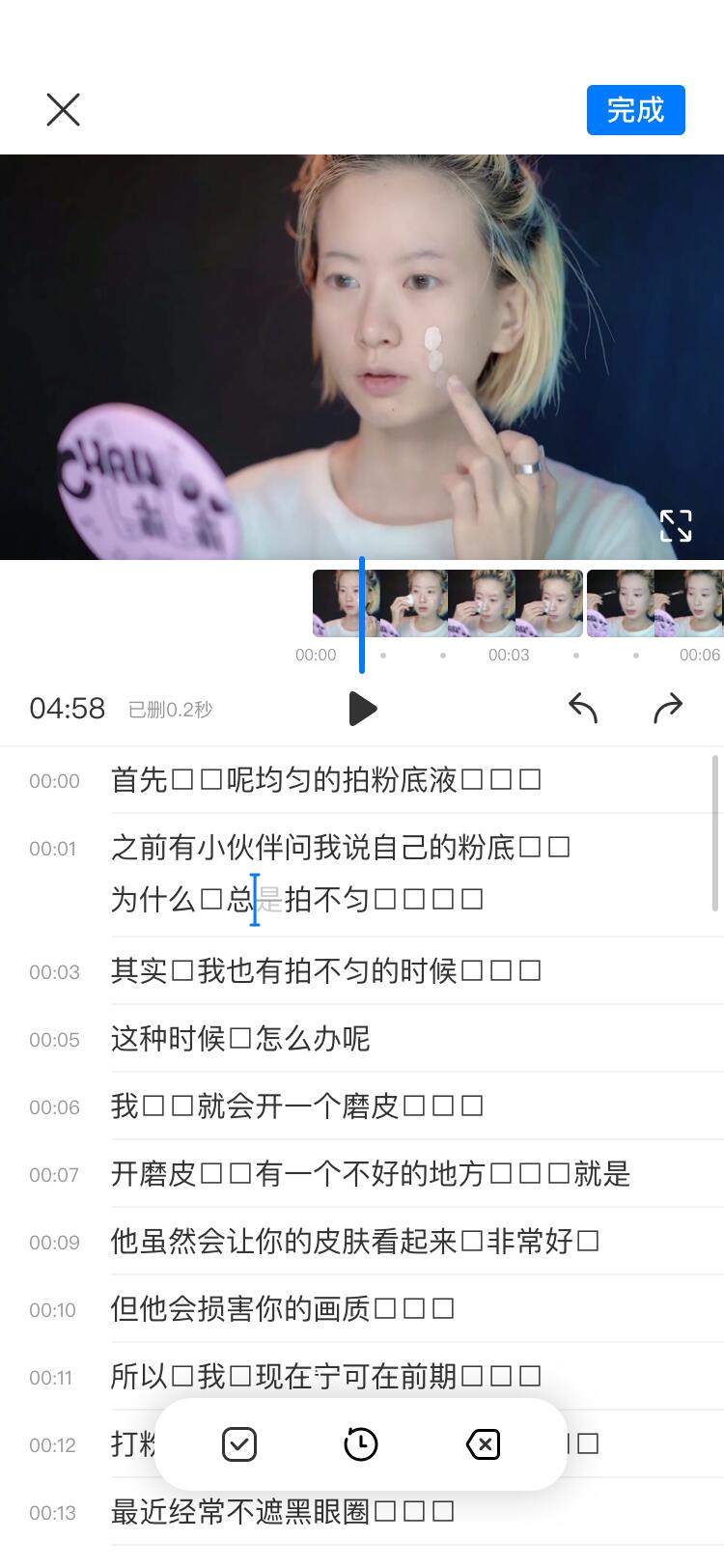
Task: Select the line 但他会损害你的画质
Action: tap(282, 1309)
